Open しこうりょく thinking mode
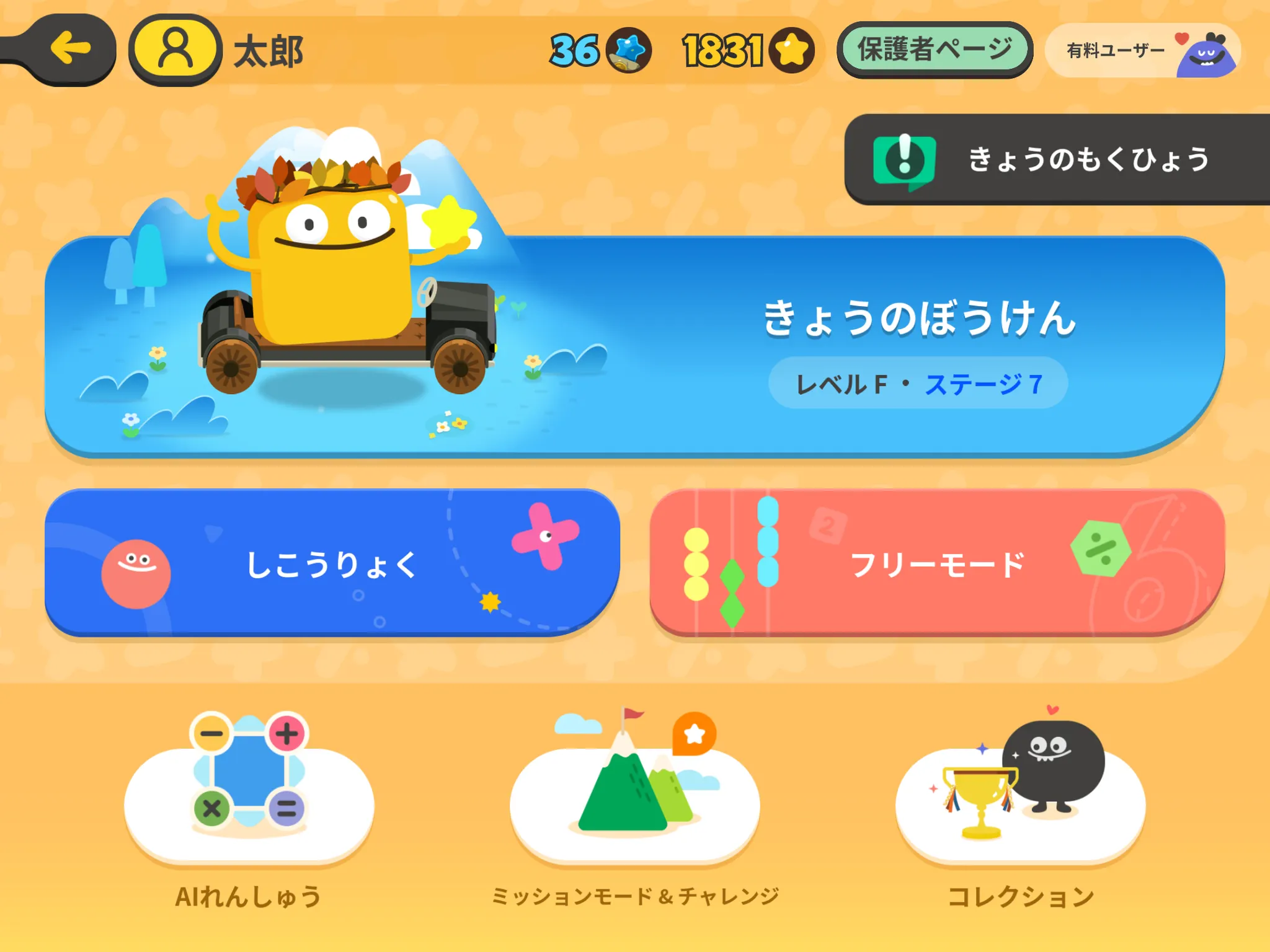This screenshot has width=1270, height=952. (332, 563)
